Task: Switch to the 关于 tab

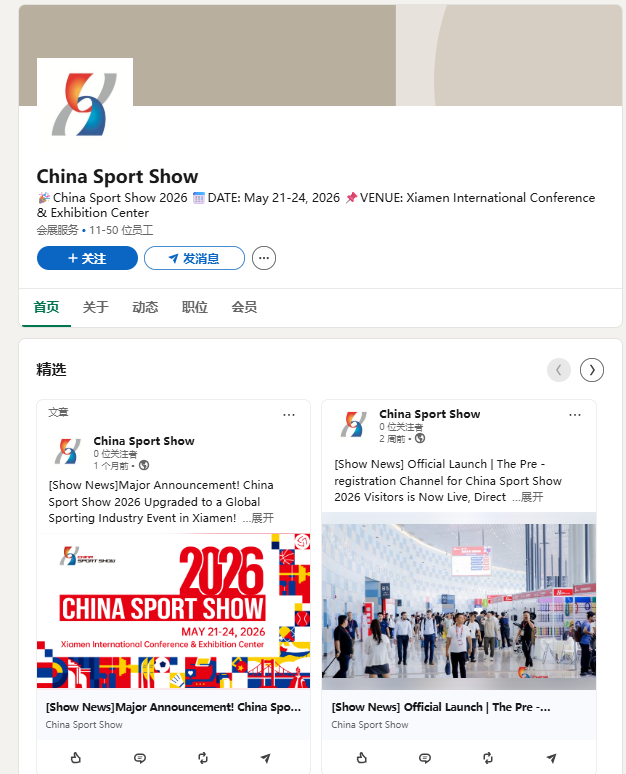Action: pyautogui.click(x=96, y=307)
